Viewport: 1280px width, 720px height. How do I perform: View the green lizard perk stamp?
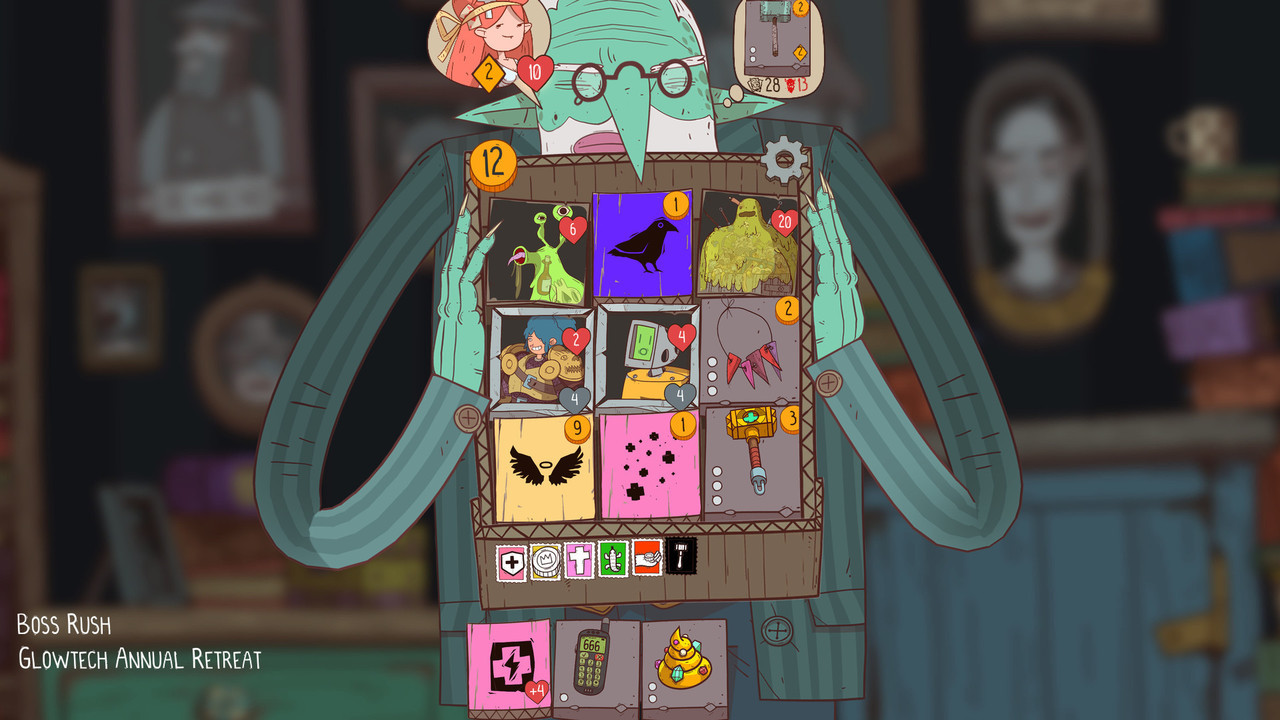[x=612, y=560]
